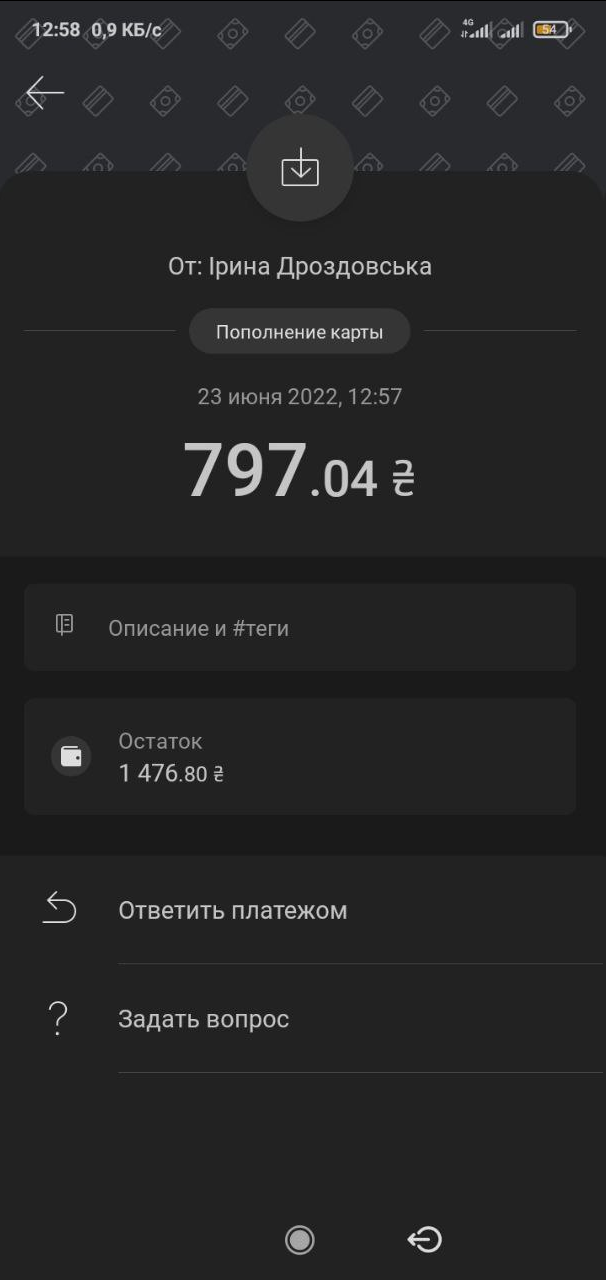Tap the system back navigation button
606x1280 pixels.
425,1240
